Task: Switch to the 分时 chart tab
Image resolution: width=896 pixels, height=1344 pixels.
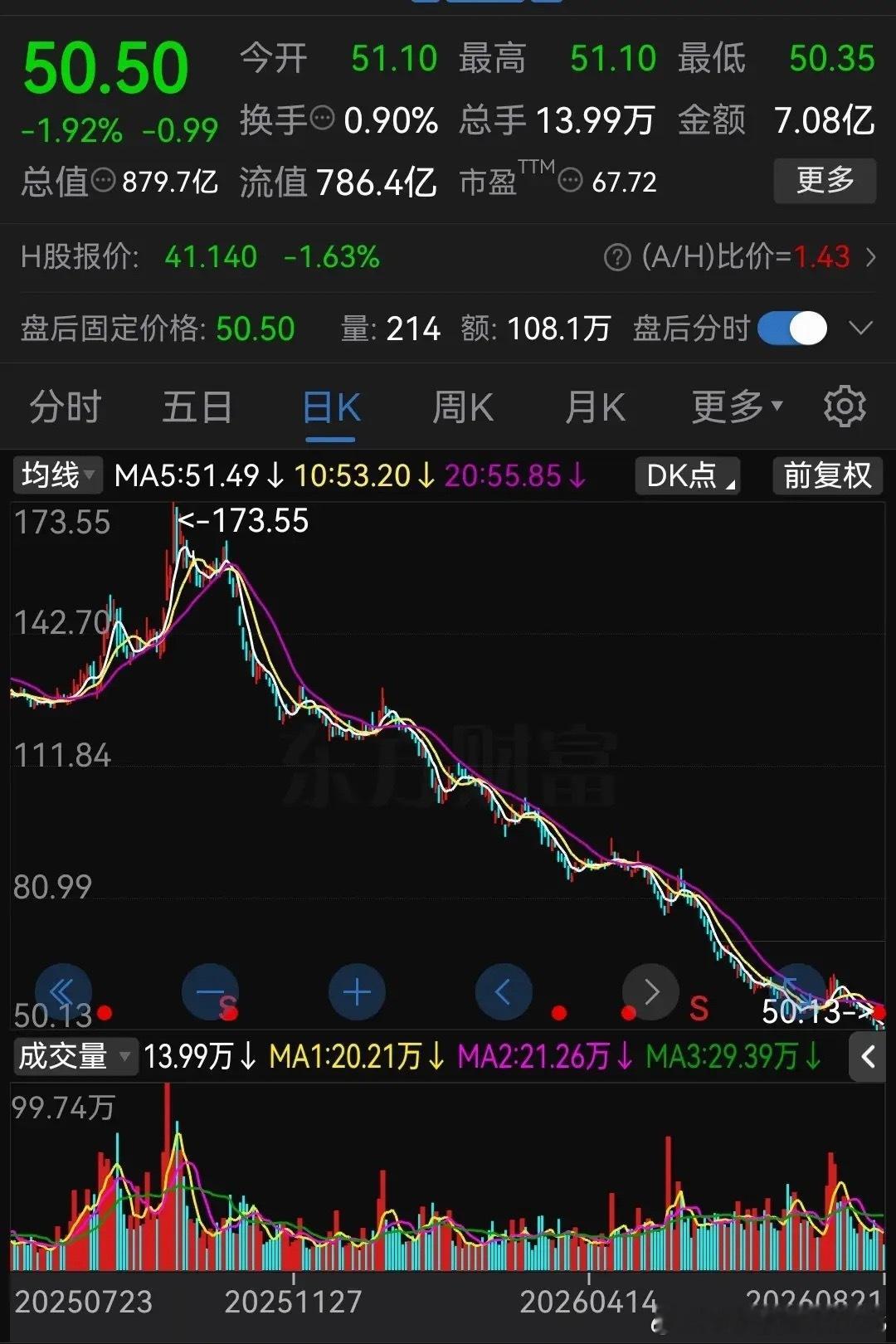Action: (x=65, y=407)
